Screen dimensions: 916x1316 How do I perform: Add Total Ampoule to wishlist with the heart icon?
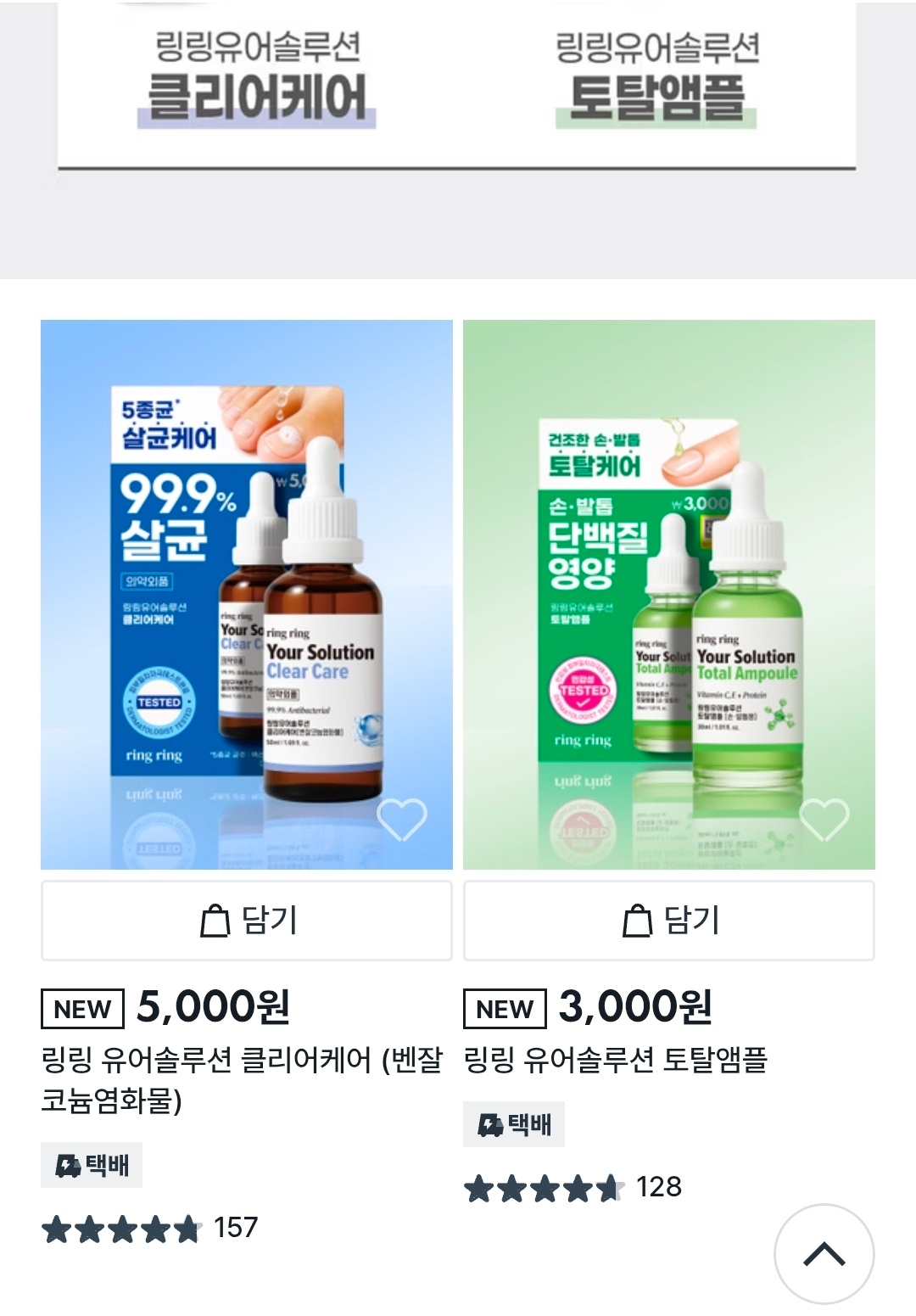[824, 819]
